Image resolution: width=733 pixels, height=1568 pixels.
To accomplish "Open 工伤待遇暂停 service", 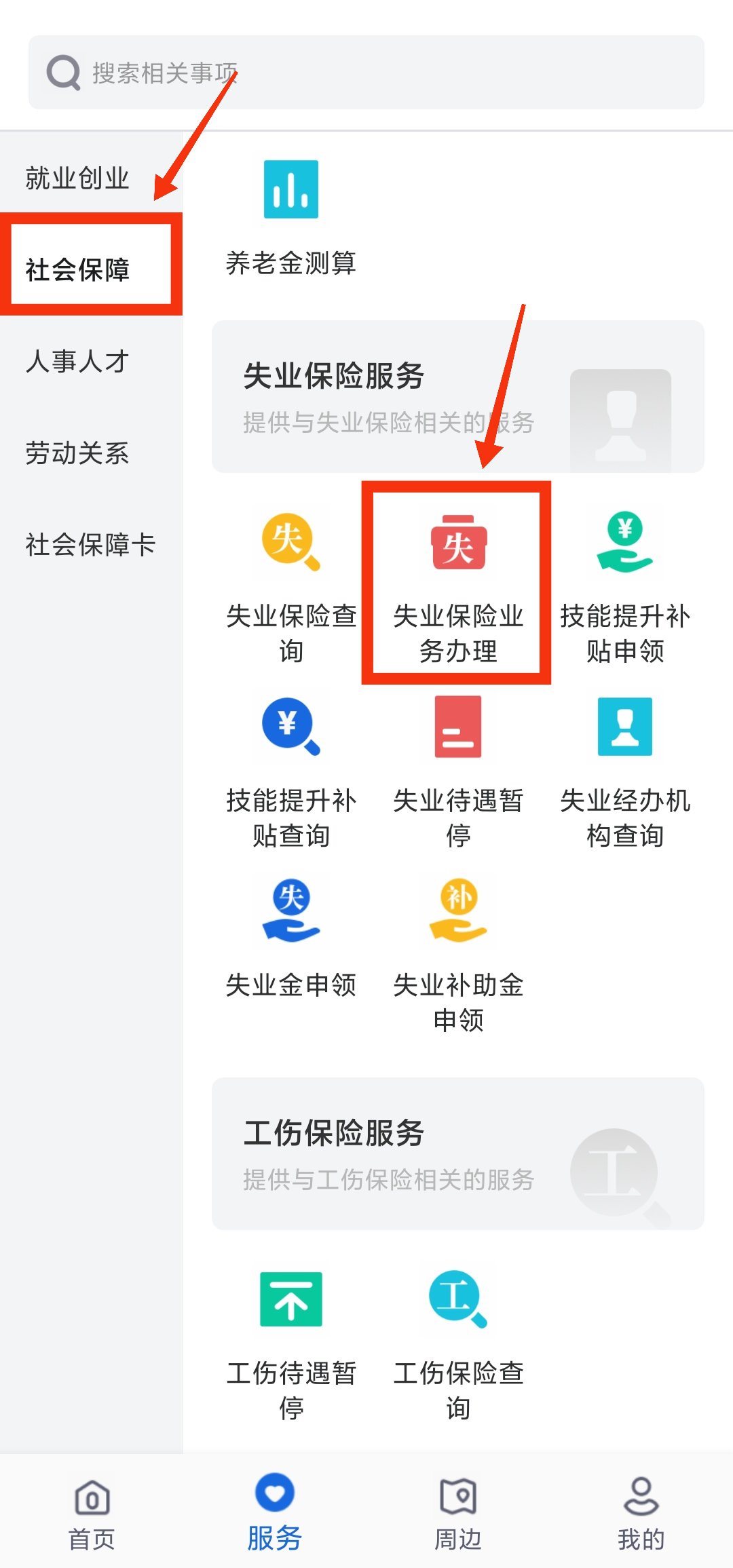I will click(x=291, y=1340).
